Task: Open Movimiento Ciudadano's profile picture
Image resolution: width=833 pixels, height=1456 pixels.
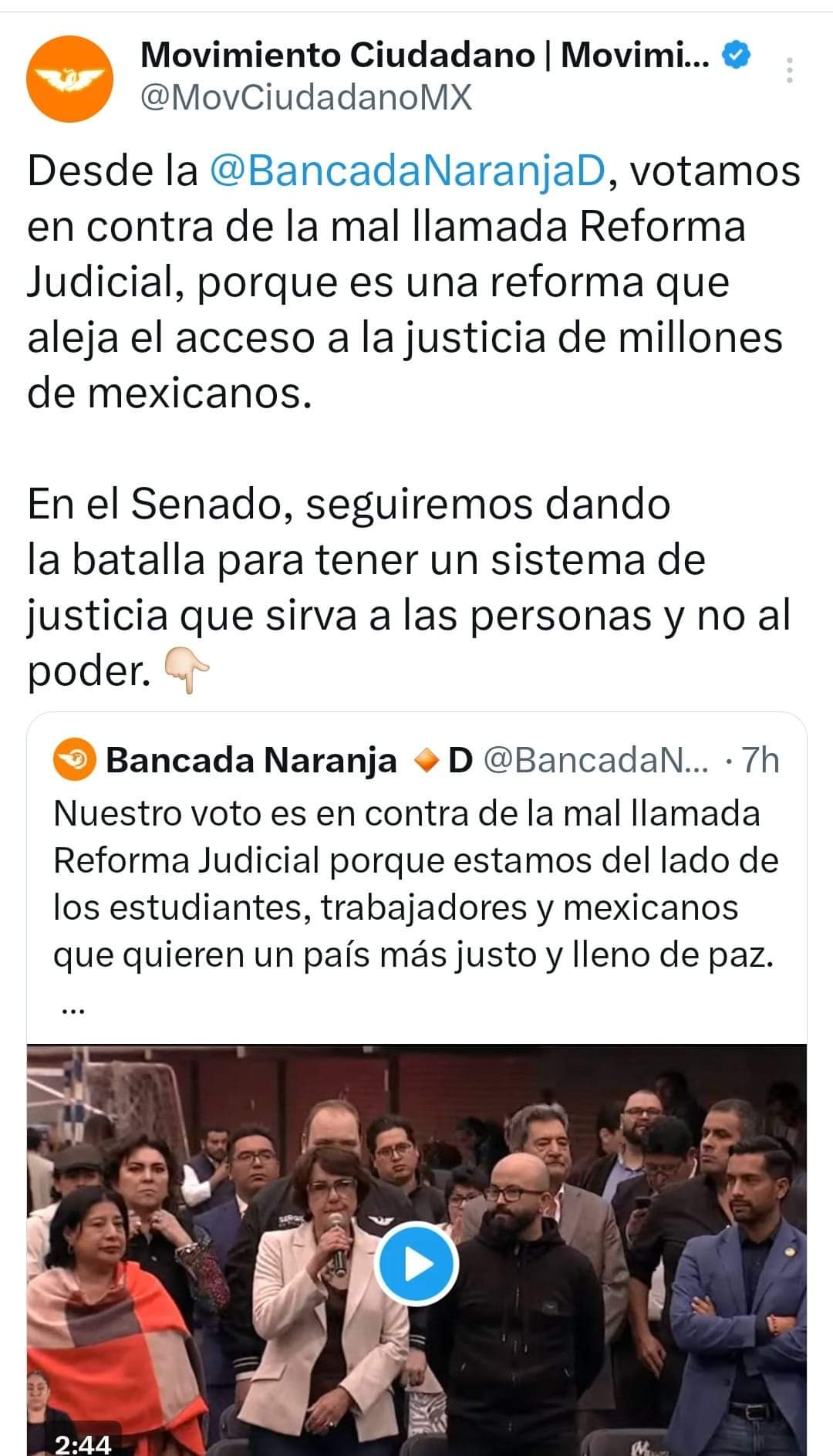Action: point(70,78)
